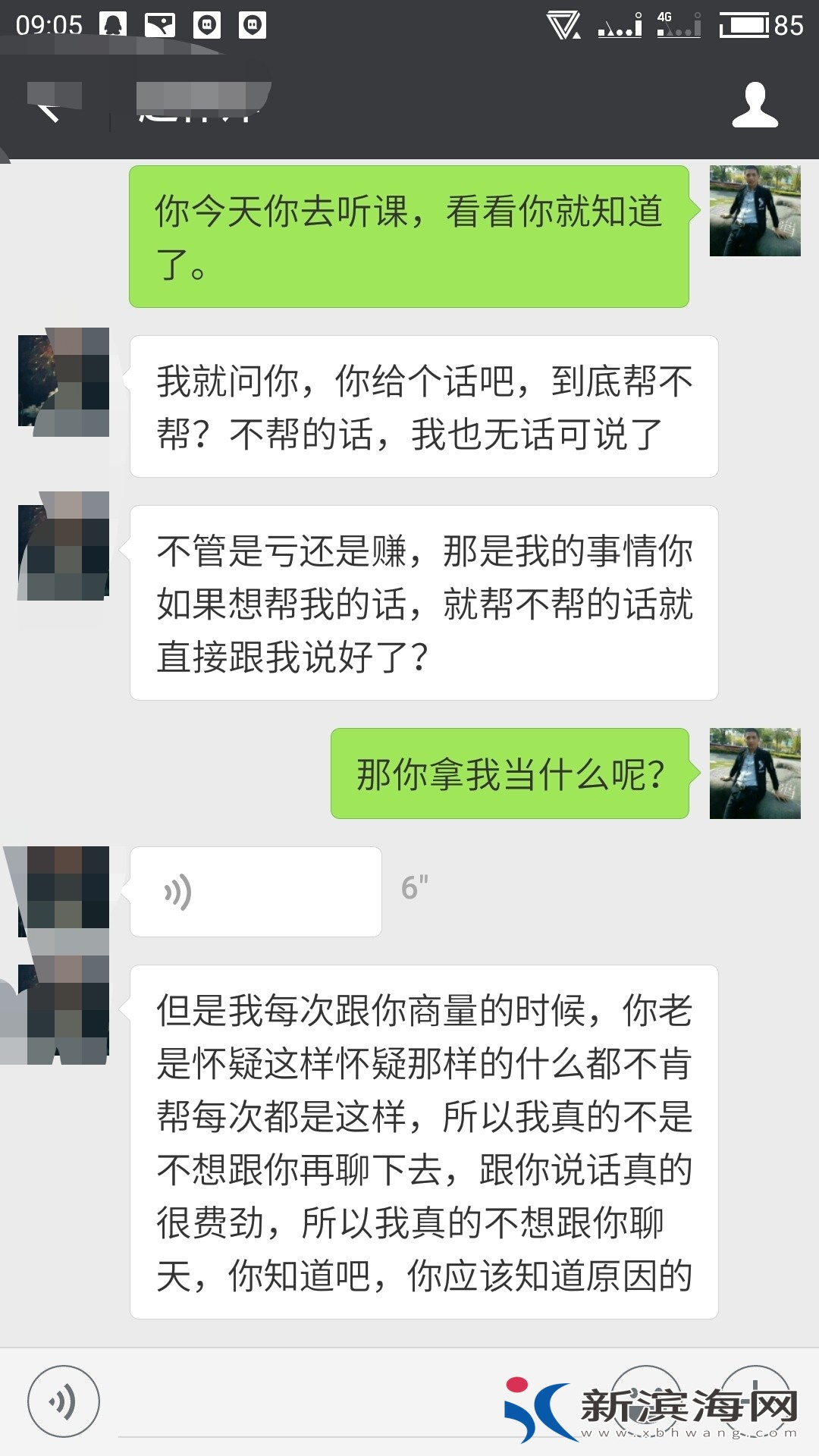Open the sender avatar beside 那你拿我当什么呢
The width and height of the screenshot is (819, 1456).
click(x=755, y=773)
